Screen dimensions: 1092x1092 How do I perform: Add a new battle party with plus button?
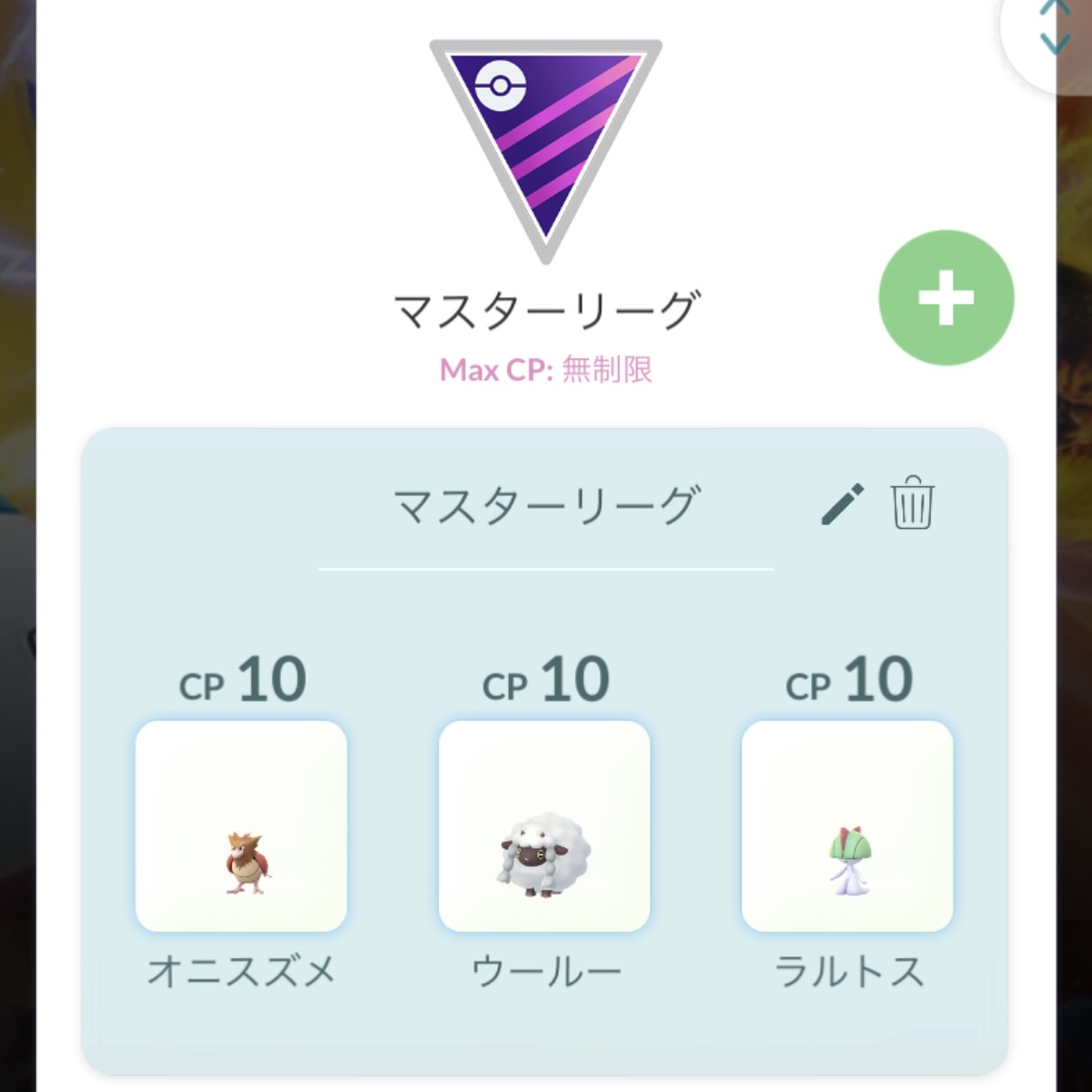tap(946, 298)
